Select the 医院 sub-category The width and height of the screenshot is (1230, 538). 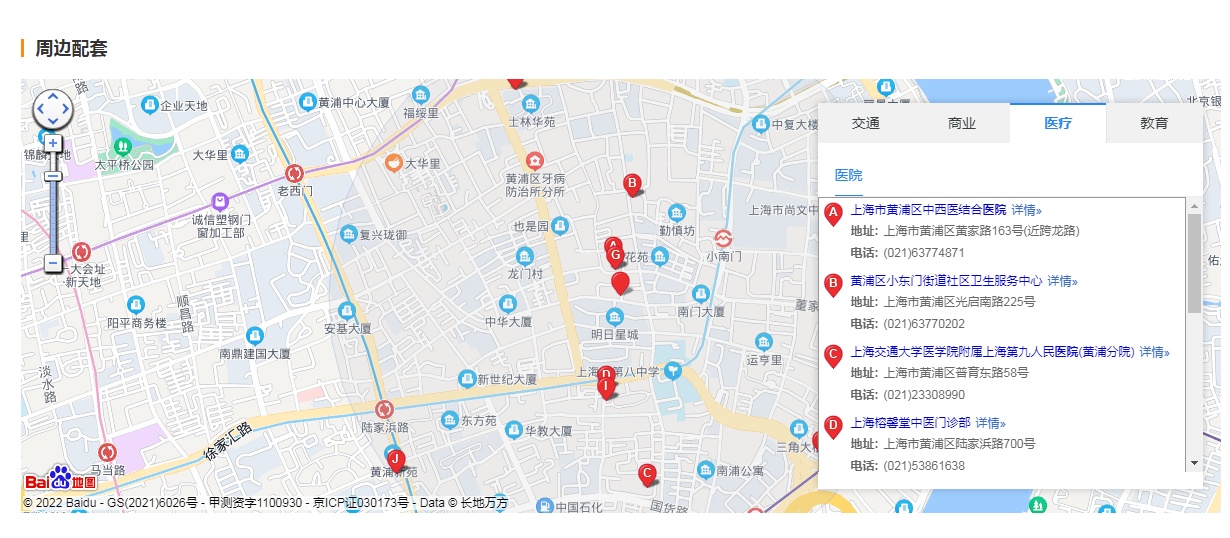849,175
